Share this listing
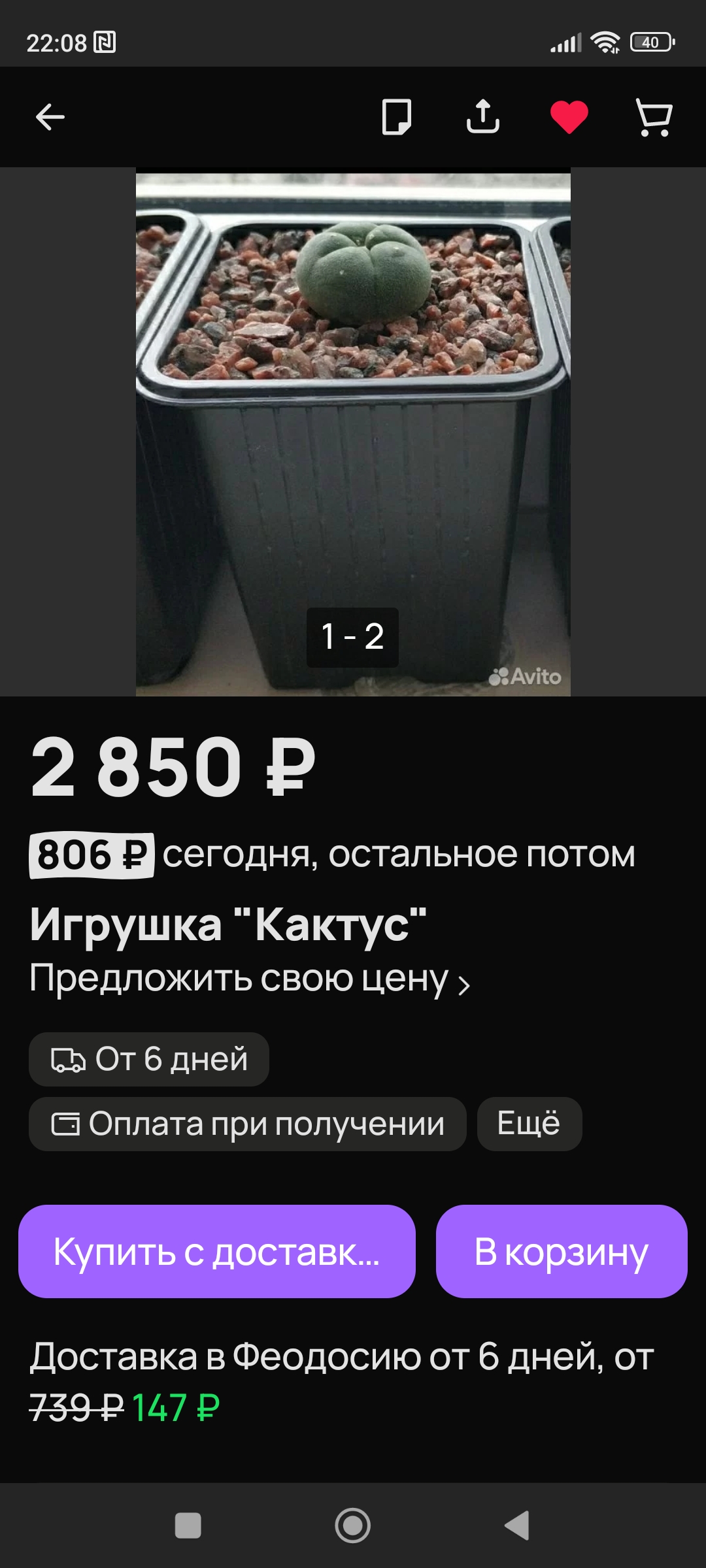 coord(483,117)
